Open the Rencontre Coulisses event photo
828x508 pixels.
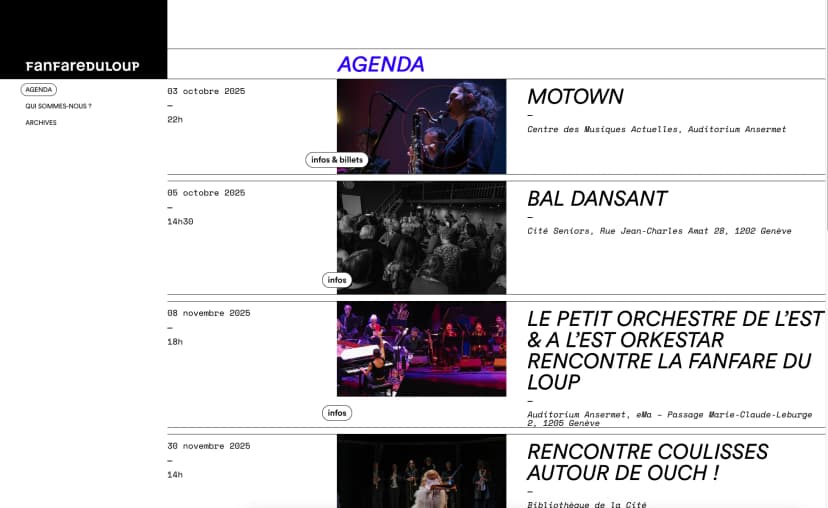[421, 470]
